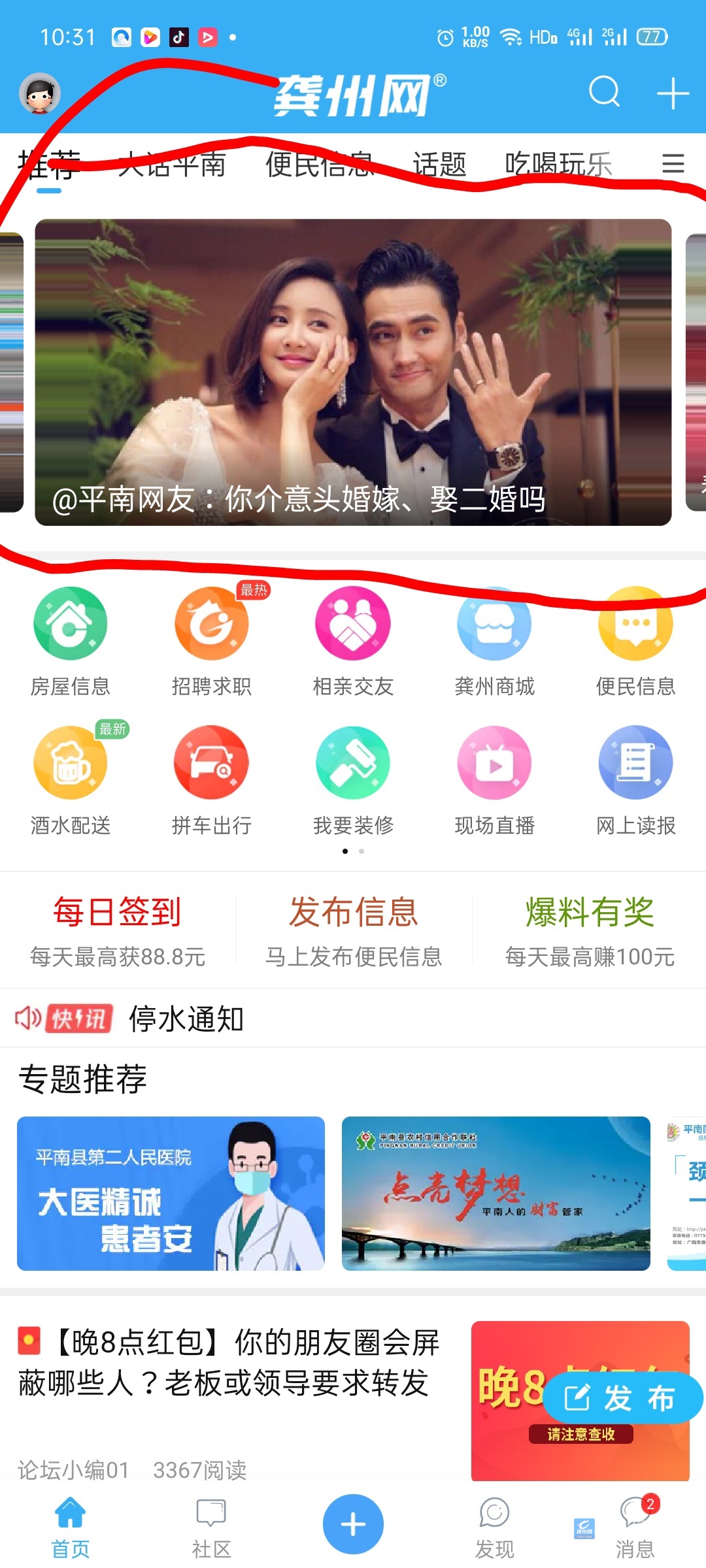Image resolution: width=706 pixels, height=1568 pixels.
Task: Open the 平南县第二人民医院 topic card
Action: pos(171,1193)
